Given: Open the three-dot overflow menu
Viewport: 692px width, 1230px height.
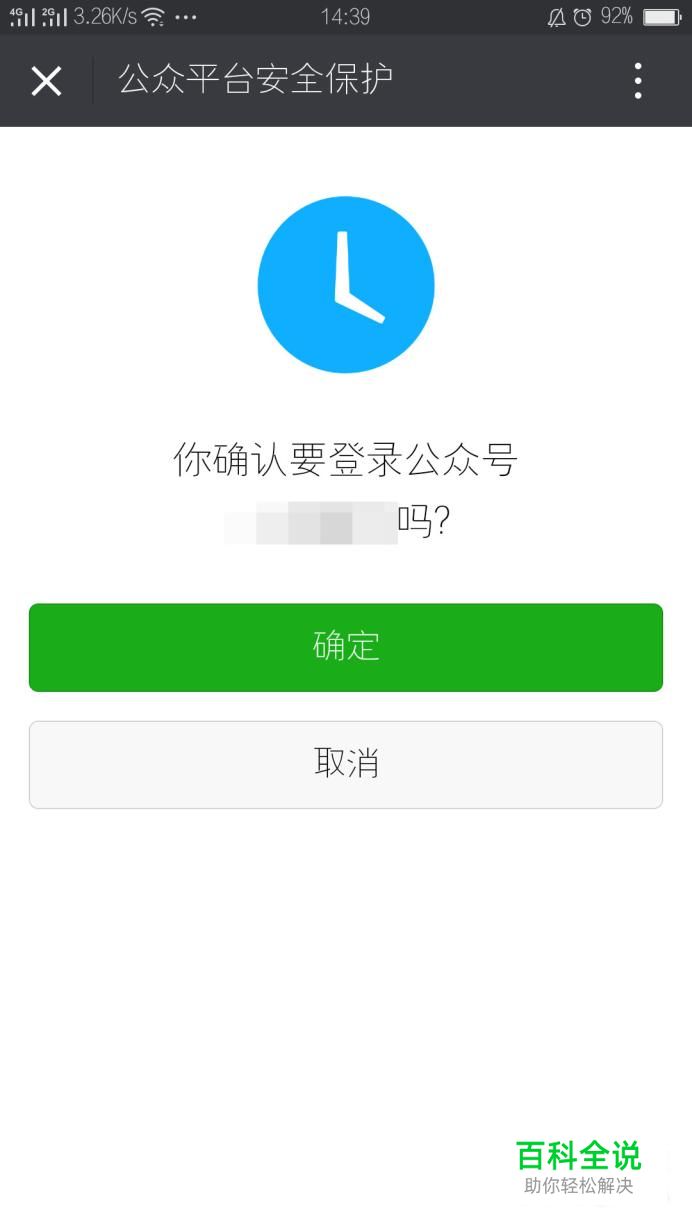Looking at the screenshot, I should point(638,81).
